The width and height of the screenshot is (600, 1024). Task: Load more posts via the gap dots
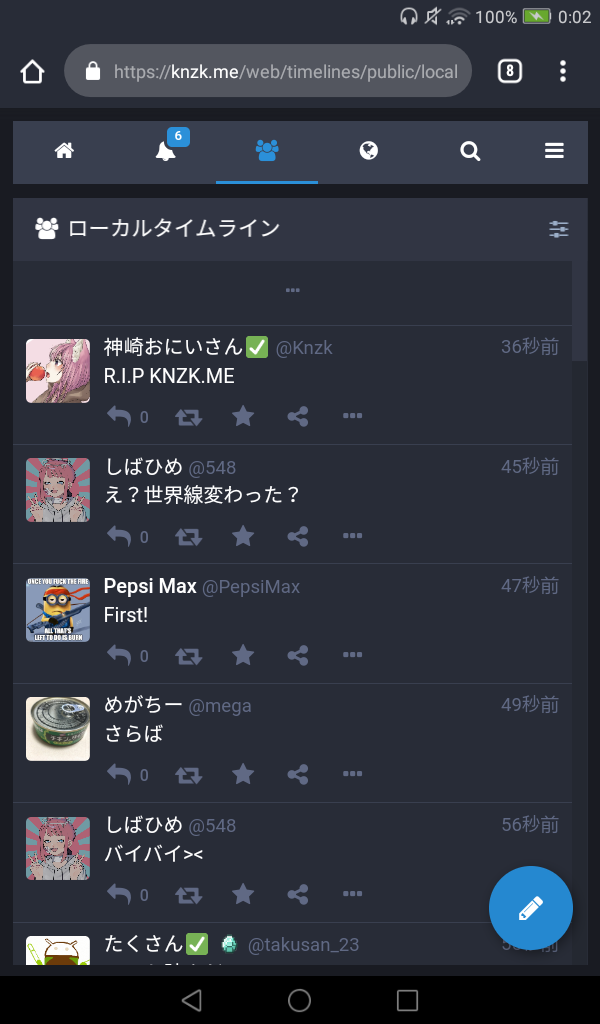pyautogui.click(x=292, y=291)
